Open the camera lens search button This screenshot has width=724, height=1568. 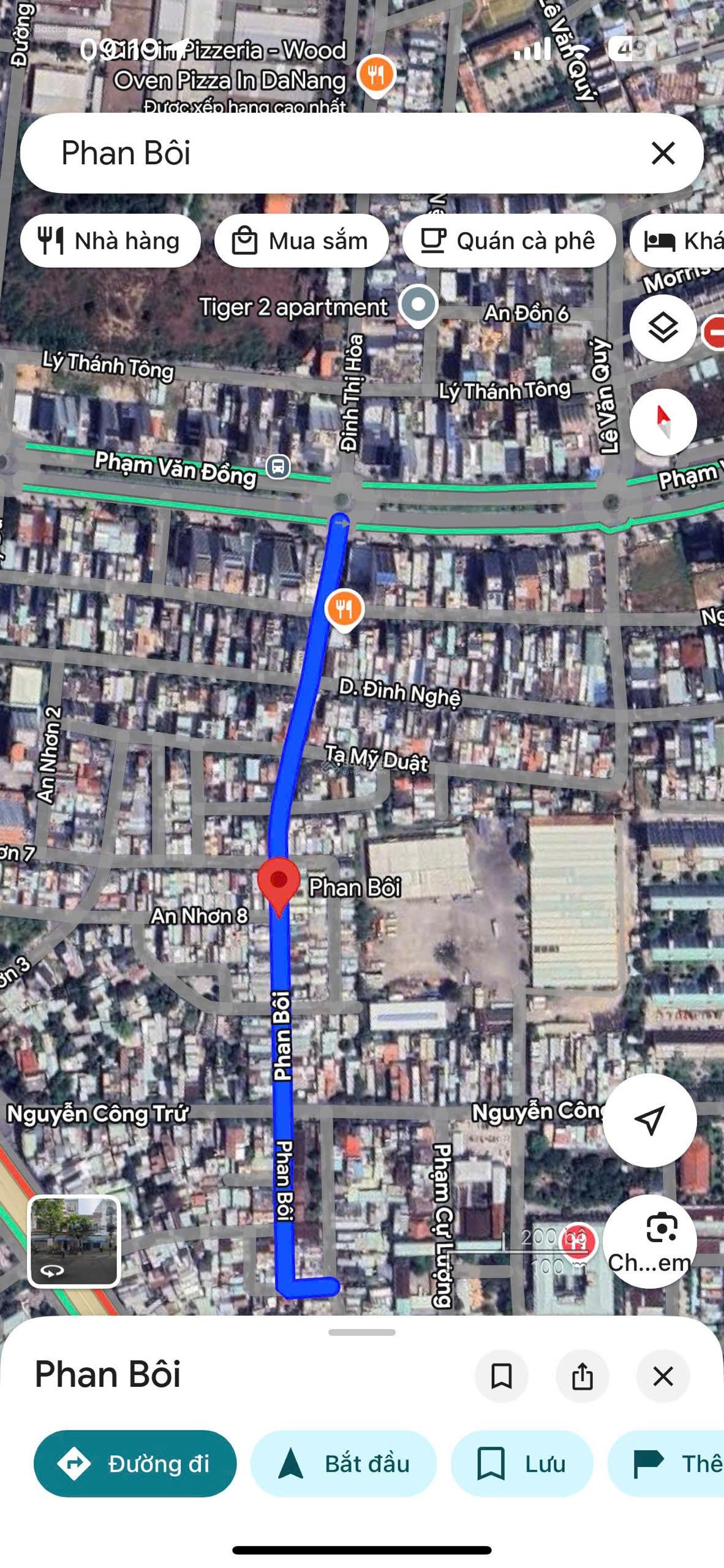click(x=649, y=1241)
